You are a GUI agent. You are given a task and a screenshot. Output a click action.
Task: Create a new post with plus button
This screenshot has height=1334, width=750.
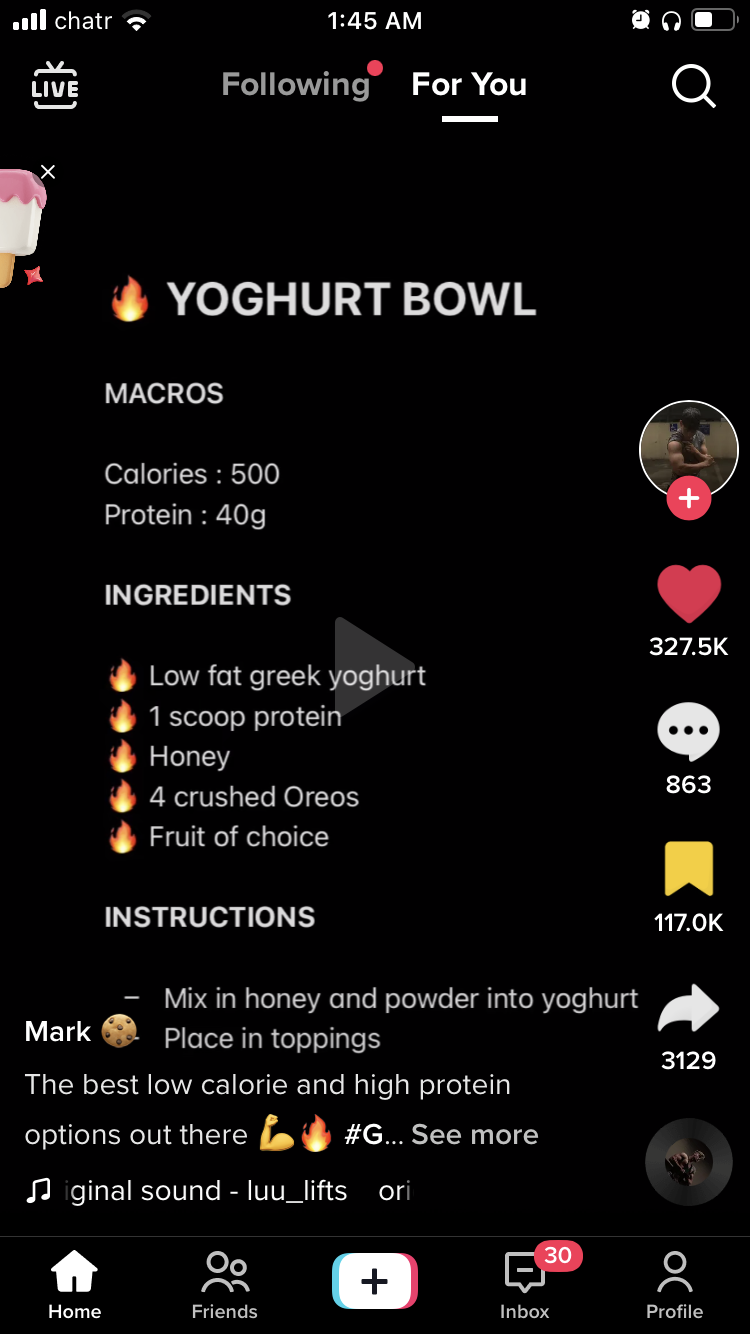point(374,1281)
